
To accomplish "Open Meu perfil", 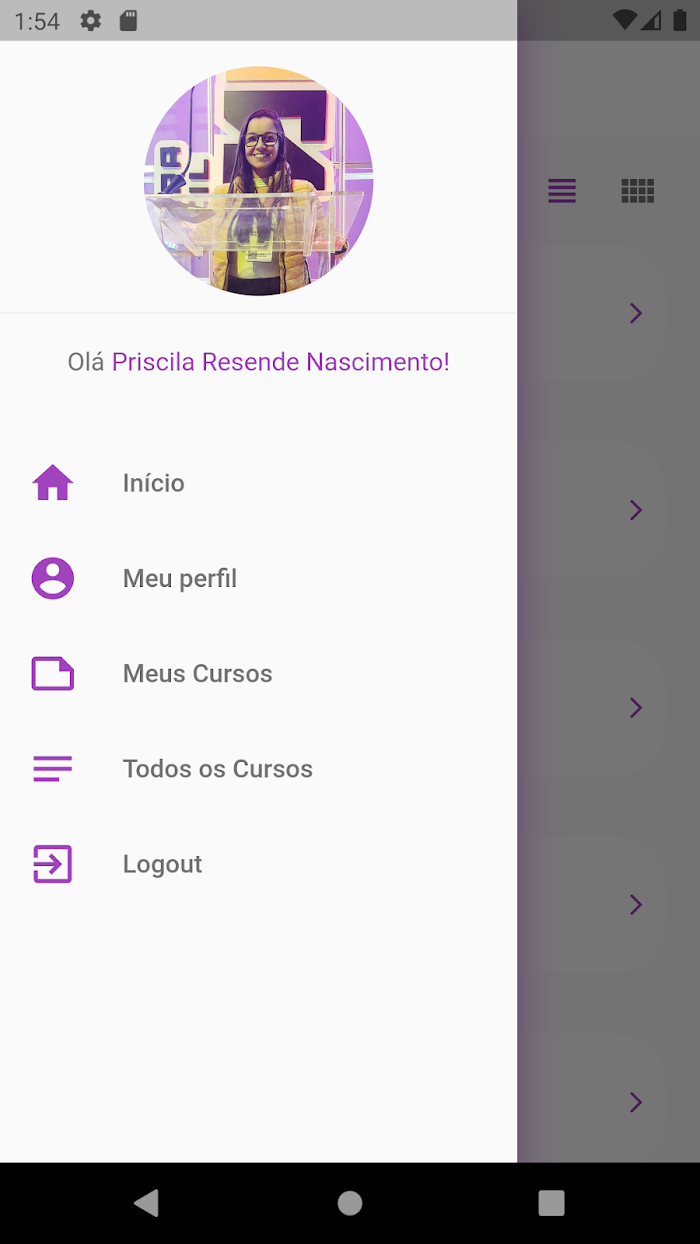I will pyautogui.click(x=258, y=578).
